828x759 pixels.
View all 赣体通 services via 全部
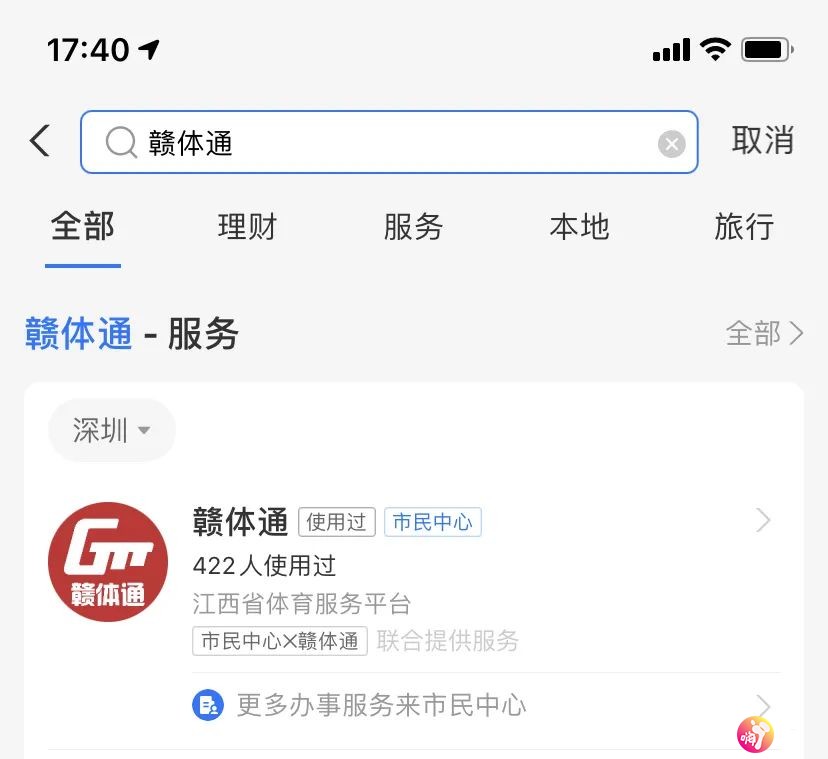coord(764,333)
